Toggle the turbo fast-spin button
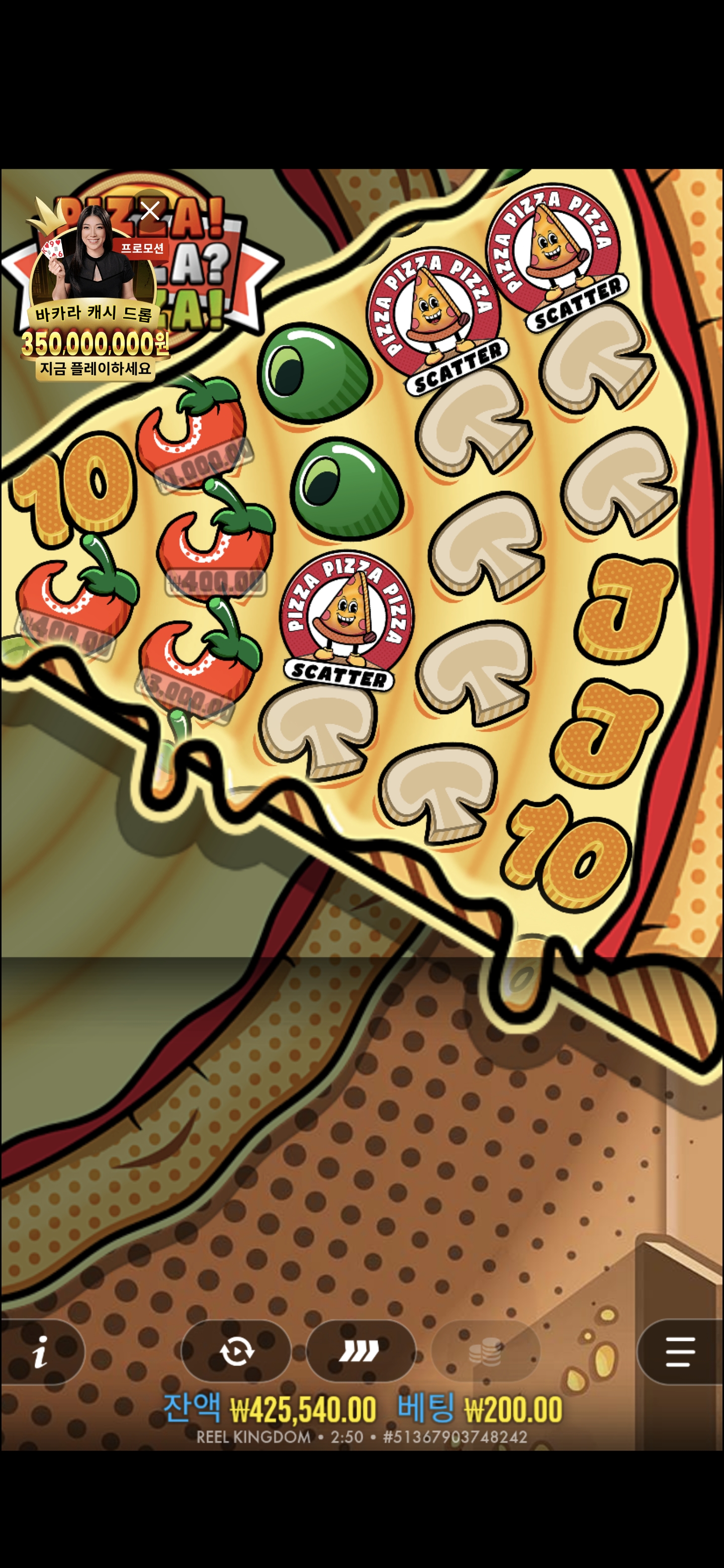This screenshot has height=1568, width=724. (x=360, y=1352)
